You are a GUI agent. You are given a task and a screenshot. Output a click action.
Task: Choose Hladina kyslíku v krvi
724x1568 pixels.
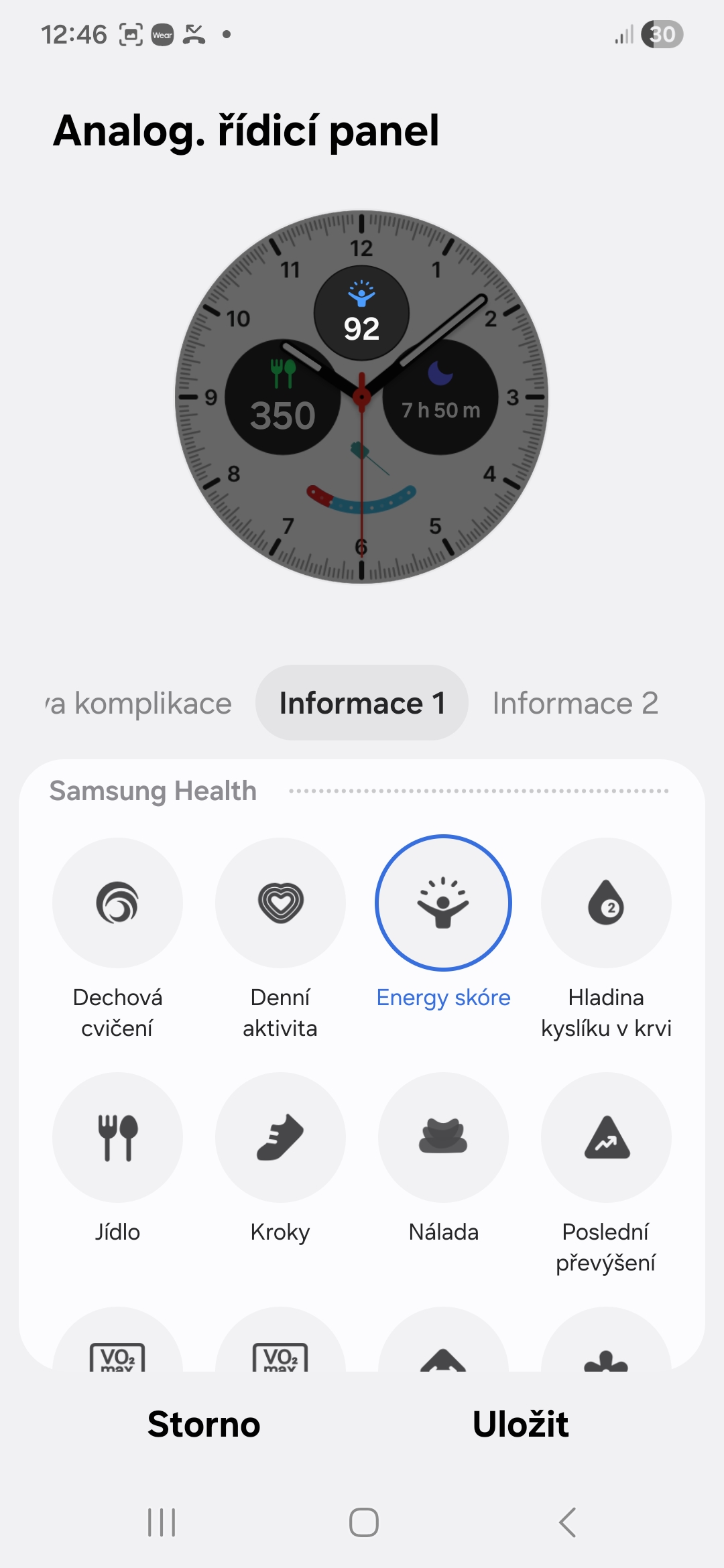pos(606,903)
